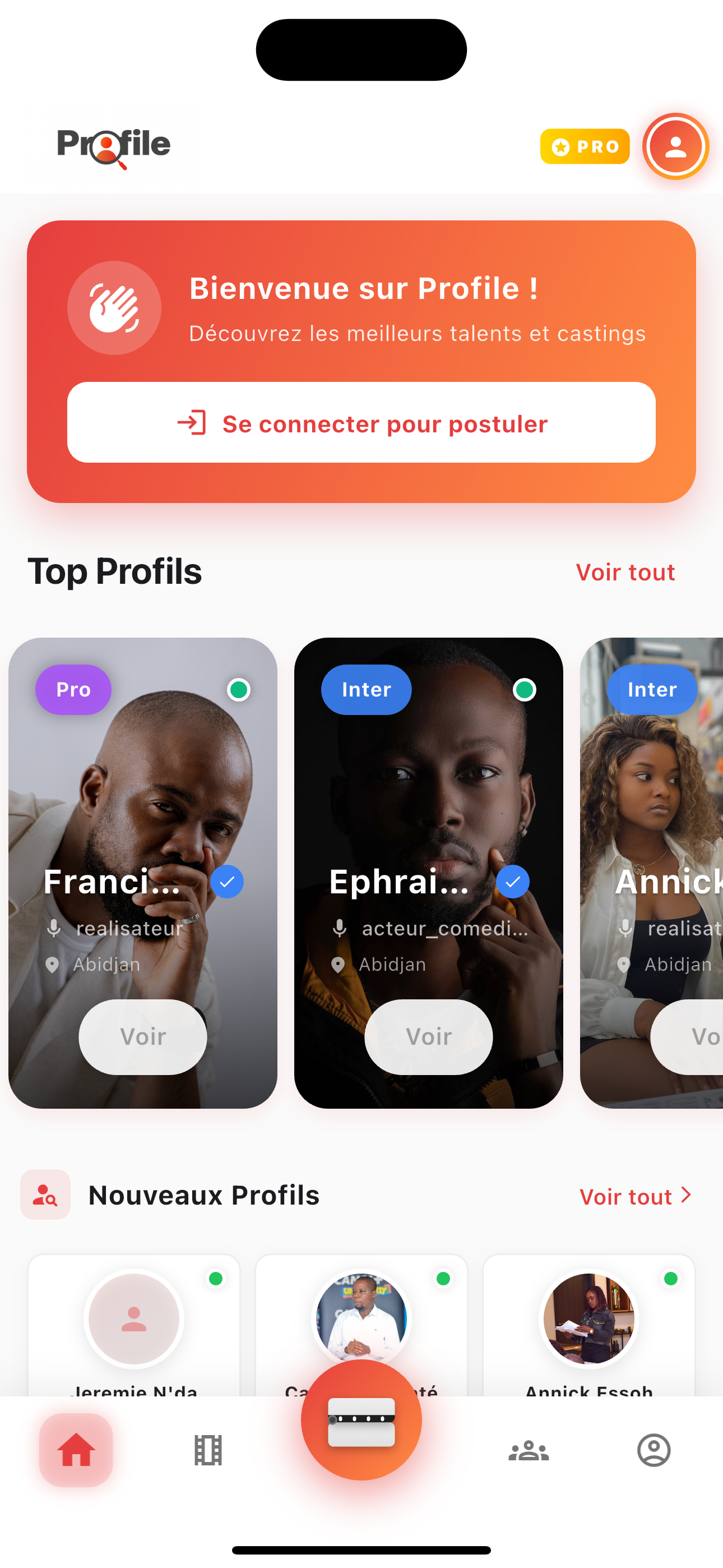The height and width of the screenshot is (1568, 723).
Task: Expand Nouveaux Profils via the chevron arrow
Action: (x=685, y=1195)
